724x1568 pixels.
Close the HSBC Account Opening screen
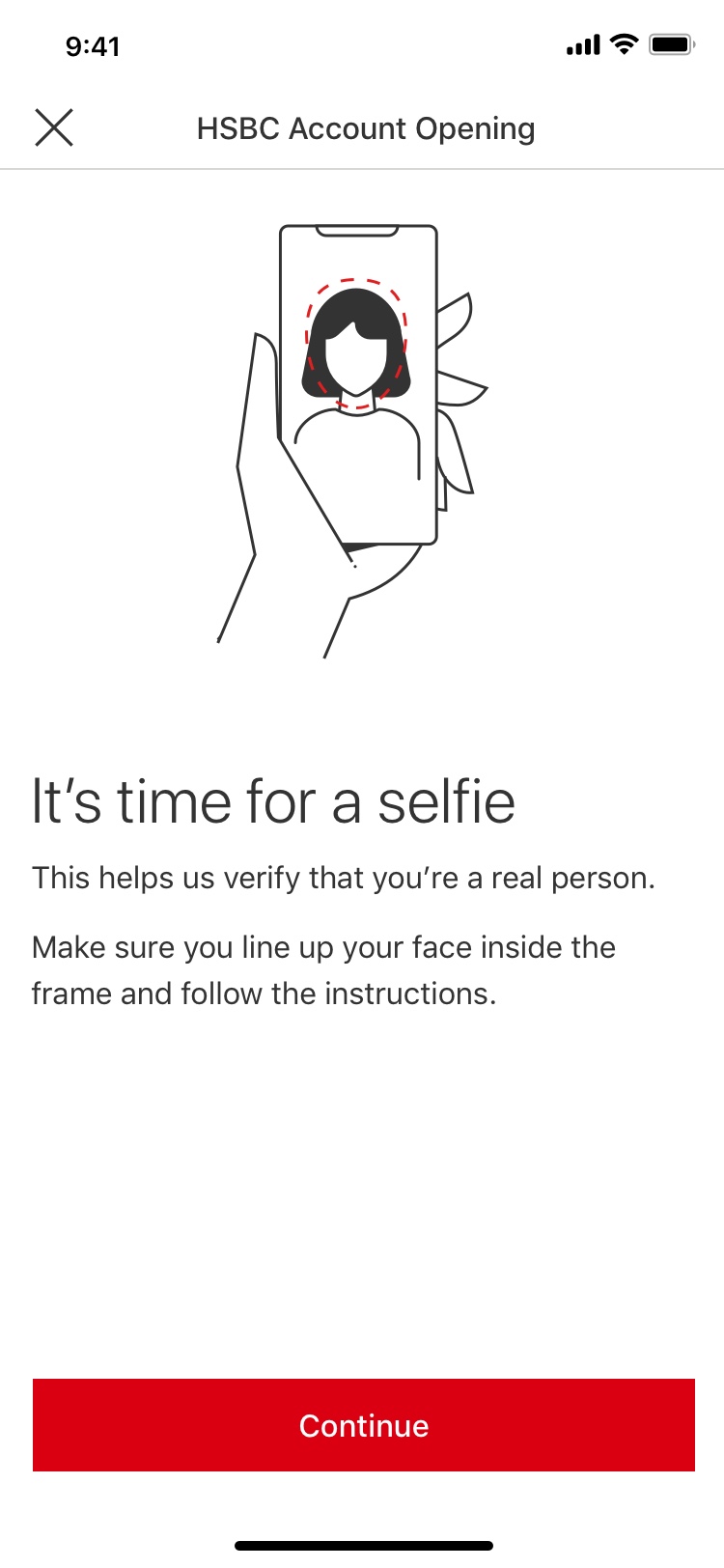(x=54, y=127)
